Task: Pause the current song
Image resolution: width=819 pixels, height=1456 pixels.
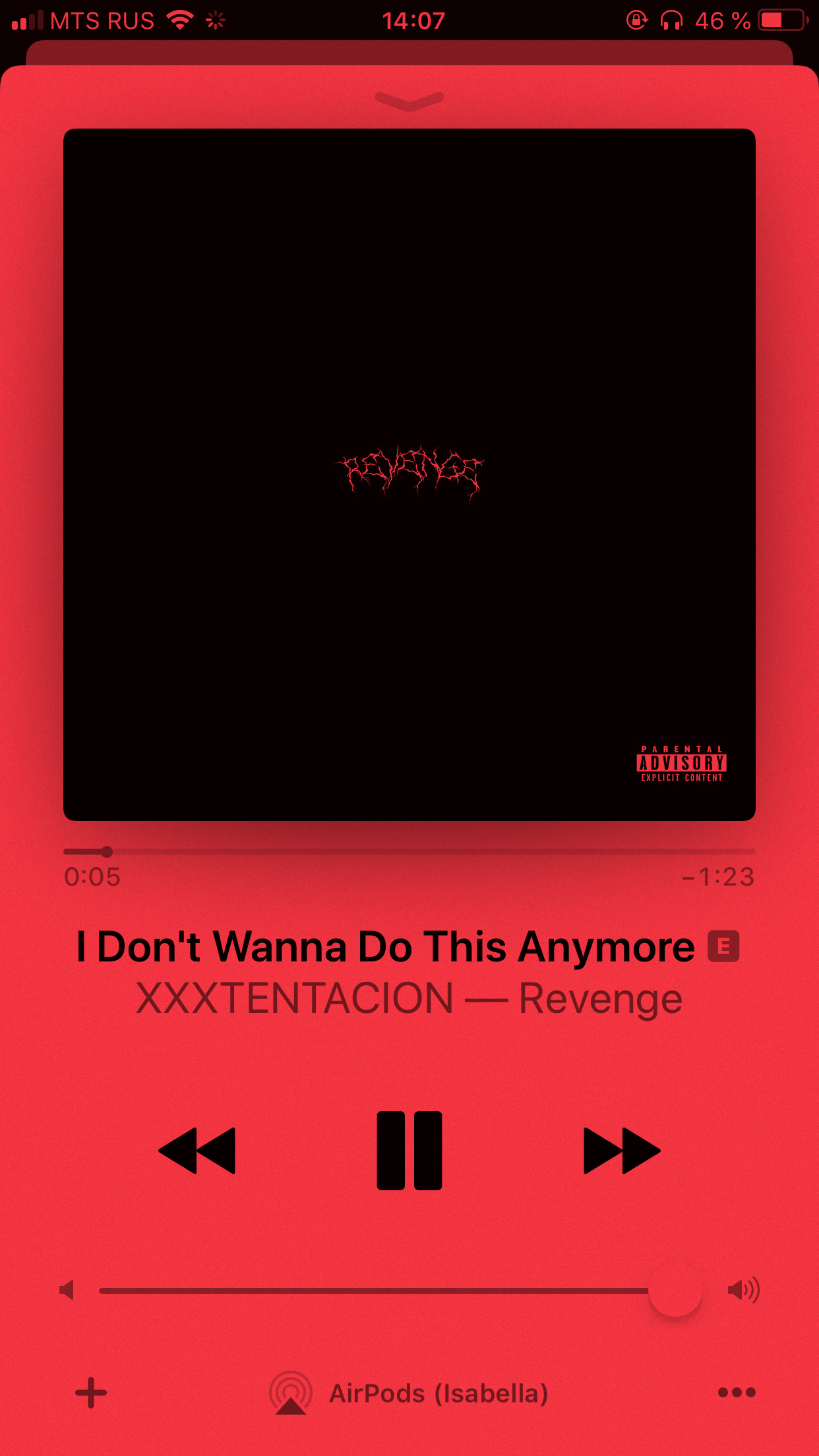Action: (409, 1151)
